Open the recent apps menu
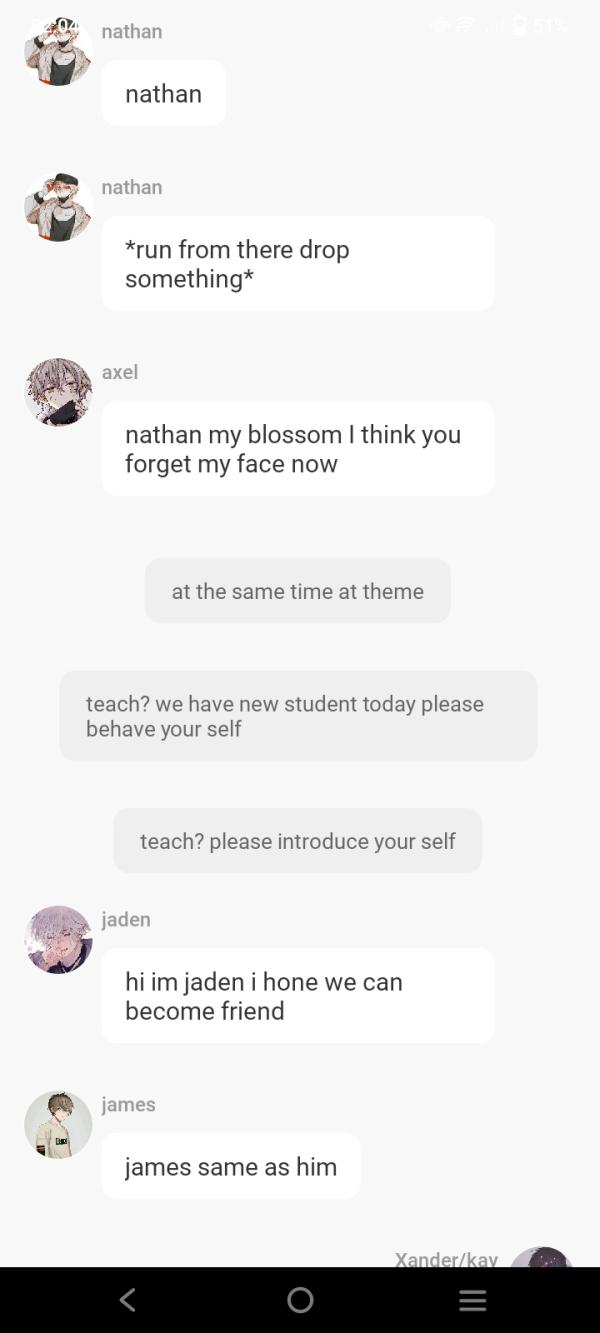The height and width of the screenshot is (1333, 600). tap(472, 1300)
